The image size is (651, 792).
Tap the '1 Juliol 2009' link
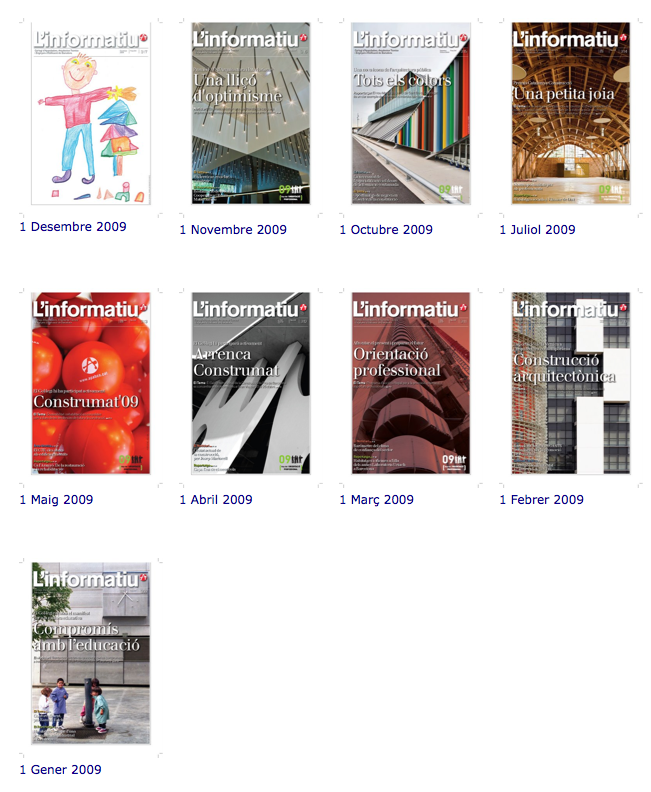pos(537,230)
